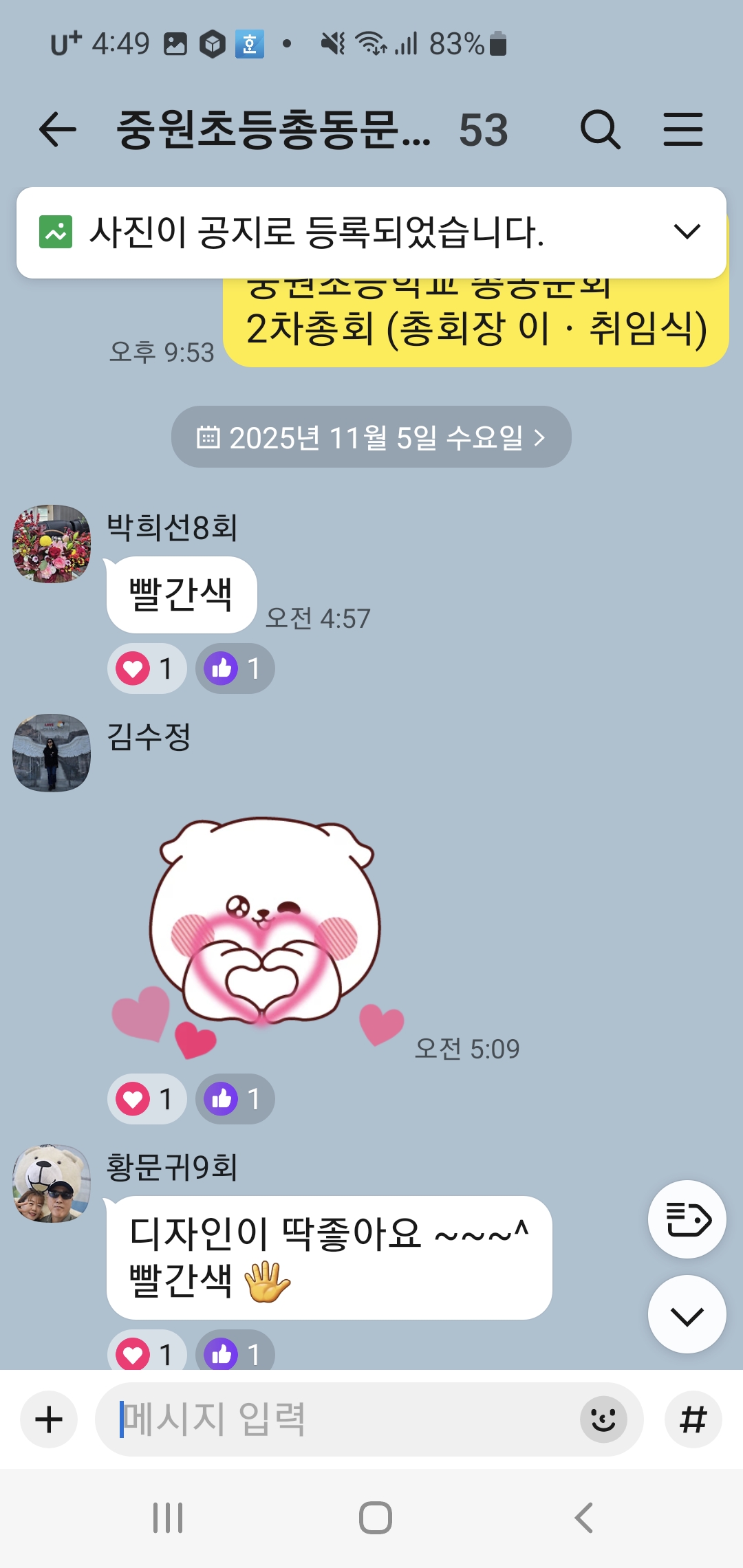Tap the system home button
Viewport: 743px width, 1568px height.
(x=375, y=1518)
